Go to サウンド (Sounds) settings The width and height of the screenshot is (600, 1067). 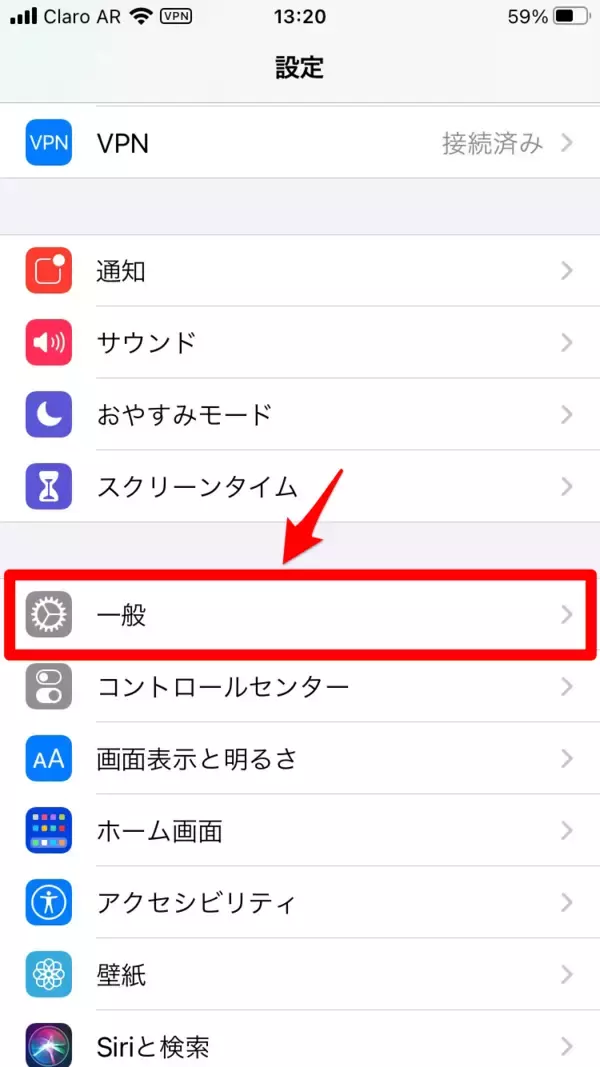point(300,343)
